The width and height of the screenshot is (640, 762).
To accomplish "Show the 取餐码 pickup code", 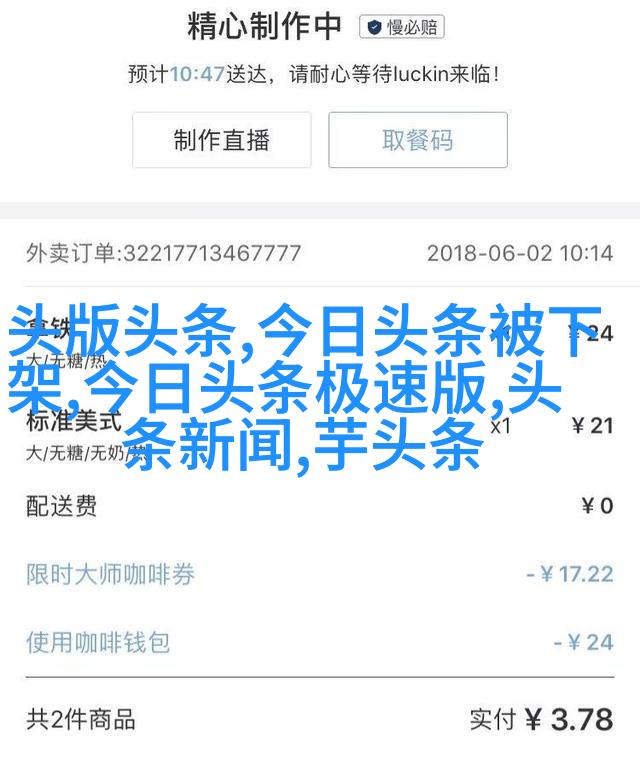I will coord(417,140).
